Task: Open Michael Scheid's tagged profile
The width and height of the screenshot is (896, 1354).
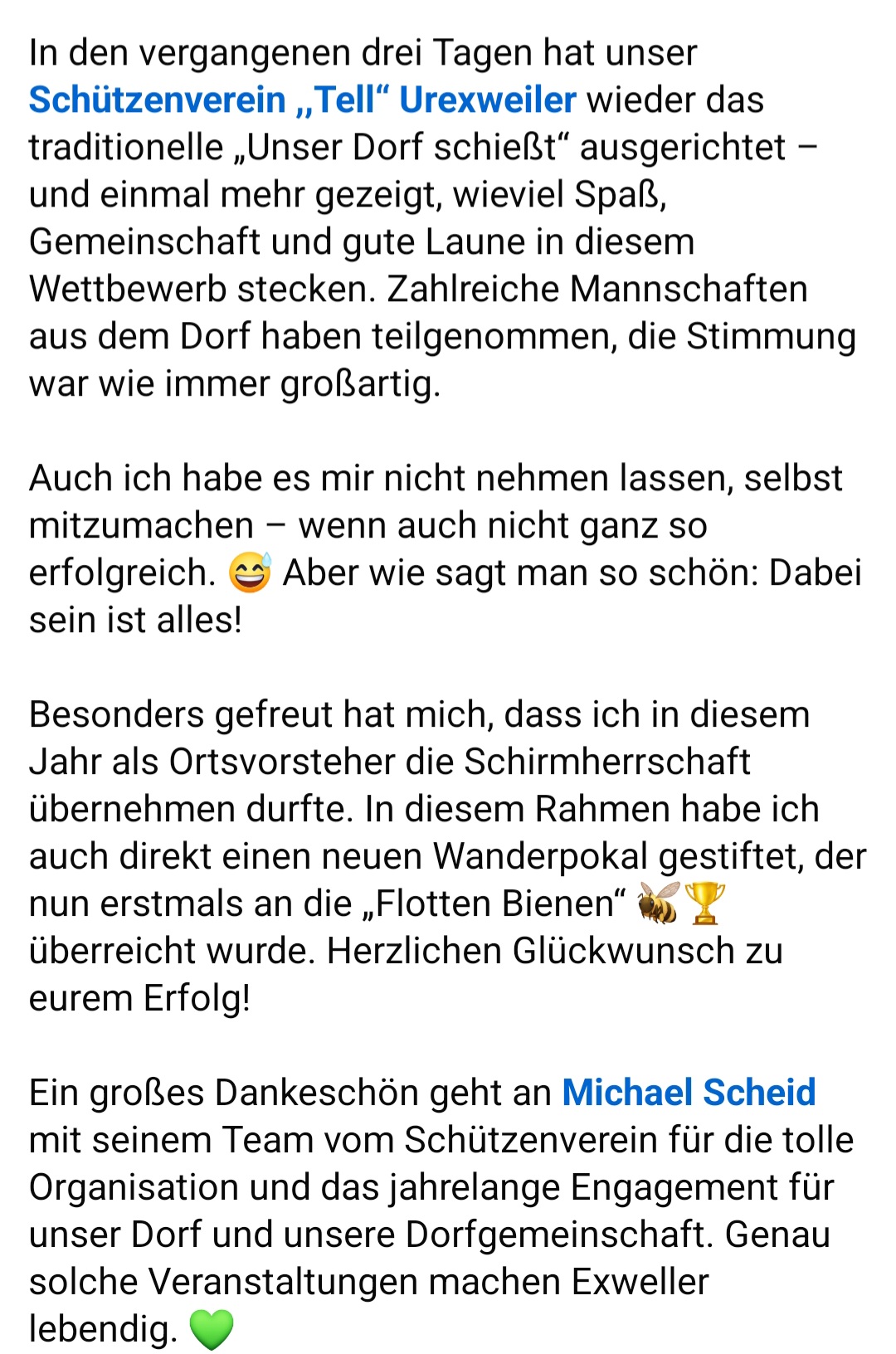Action: point(689,1093)
